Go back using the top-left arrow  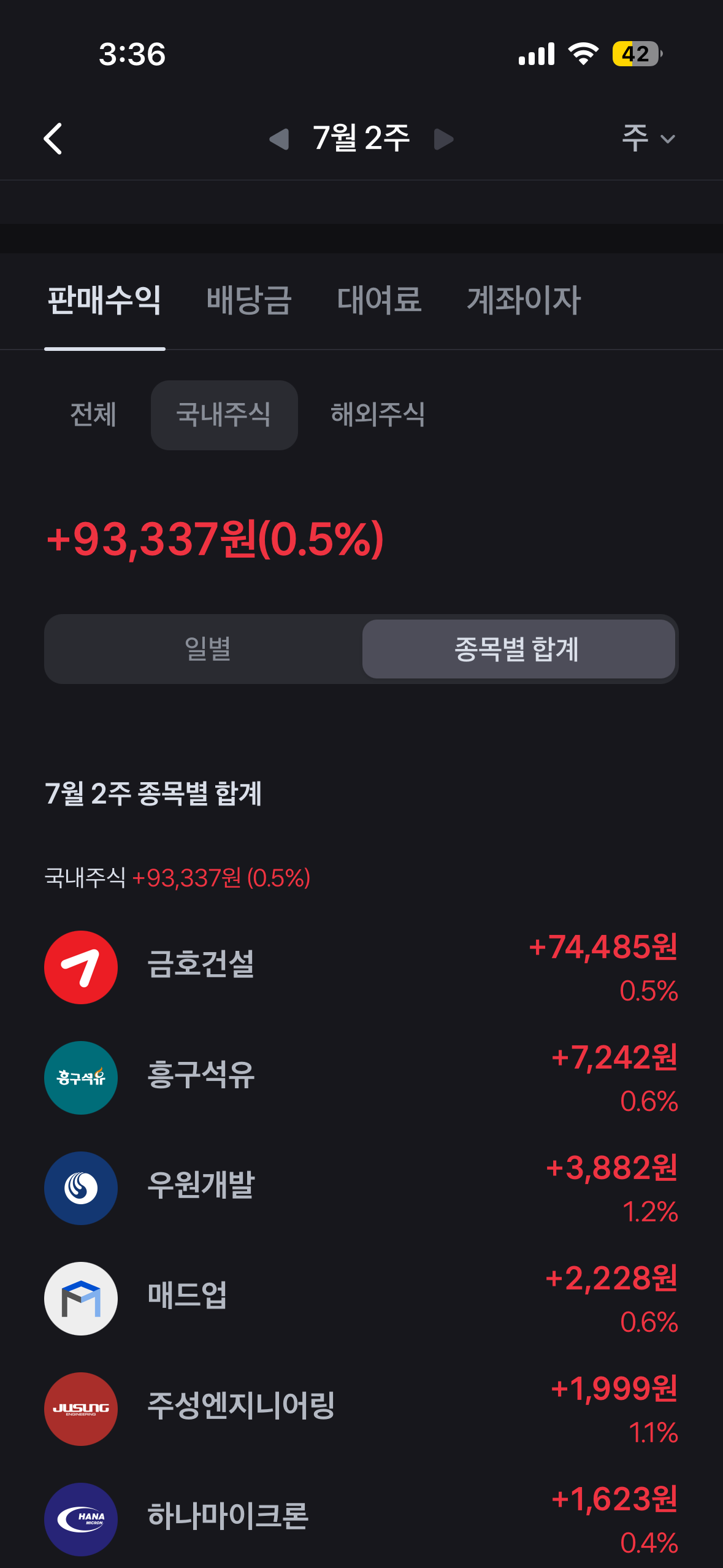(53, 139)
